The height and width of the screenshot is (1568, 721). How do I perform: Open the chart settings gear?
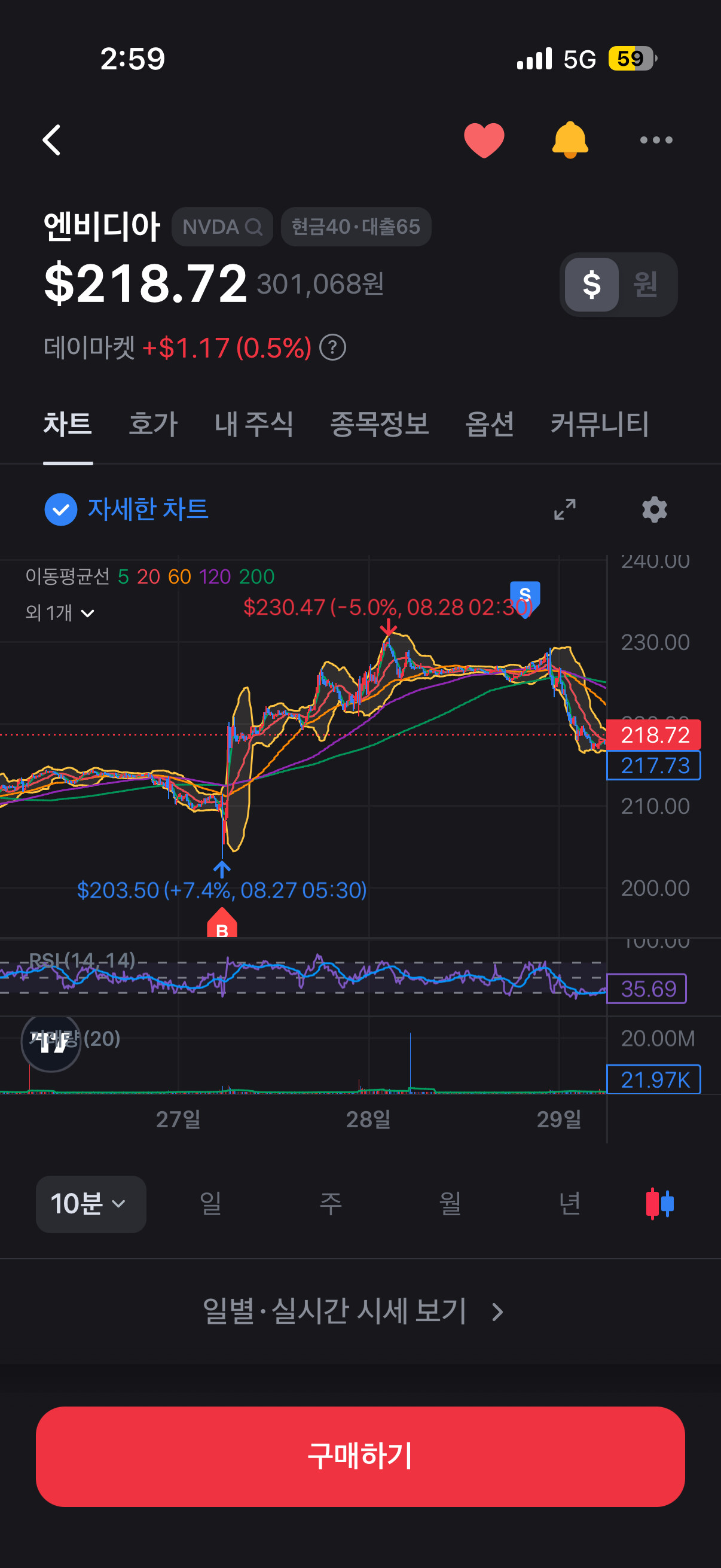654,509
